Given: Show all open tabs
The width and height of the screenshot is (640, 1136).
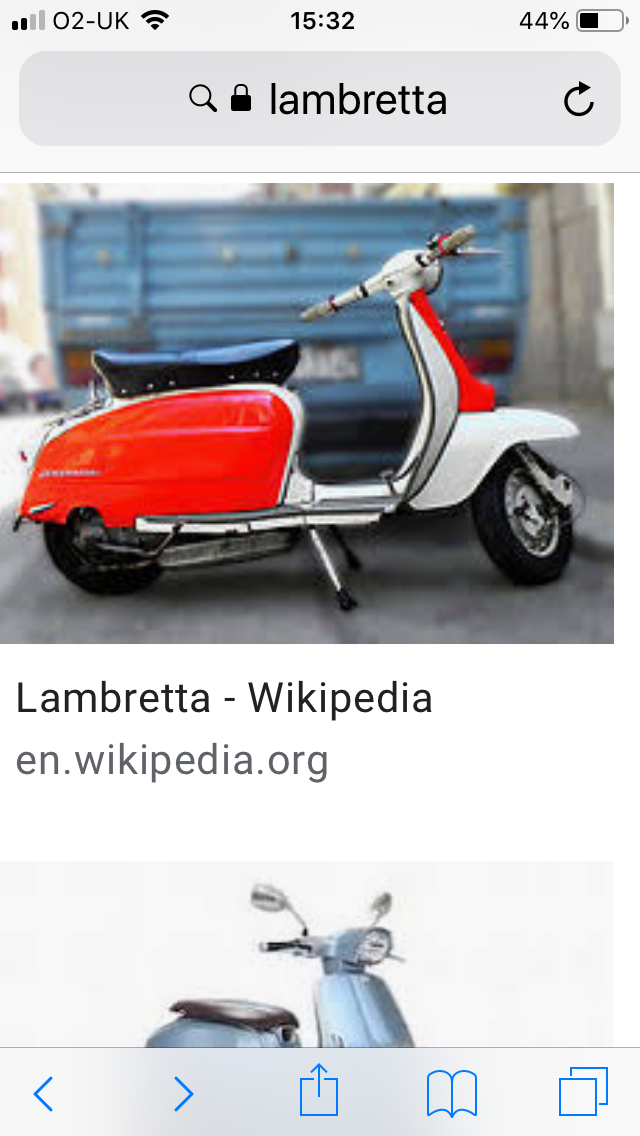Looking at the screenshot, I should tap(583, 1091).
